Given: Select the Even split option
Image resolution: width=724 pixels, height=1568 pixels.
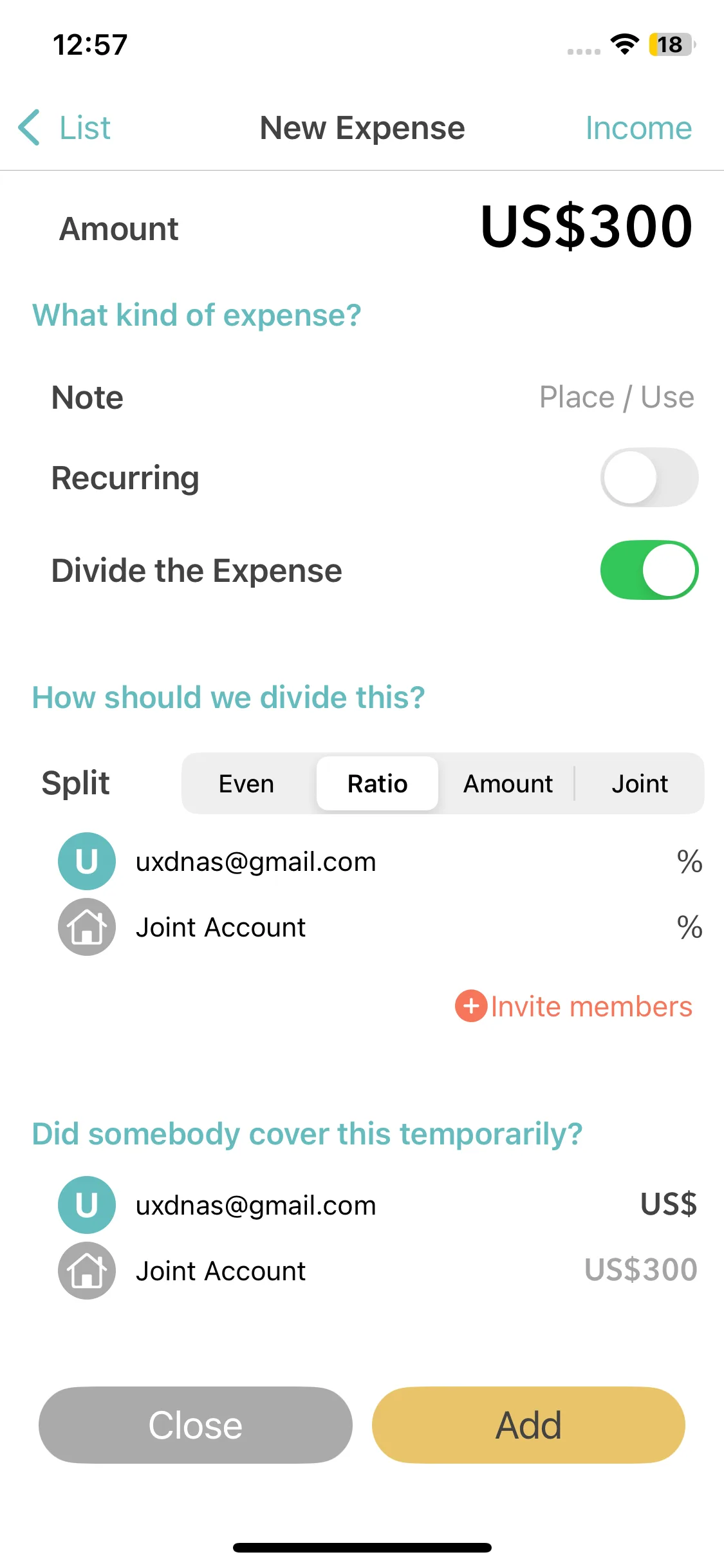Looking at the screenshot, I should tap(246, 783).
